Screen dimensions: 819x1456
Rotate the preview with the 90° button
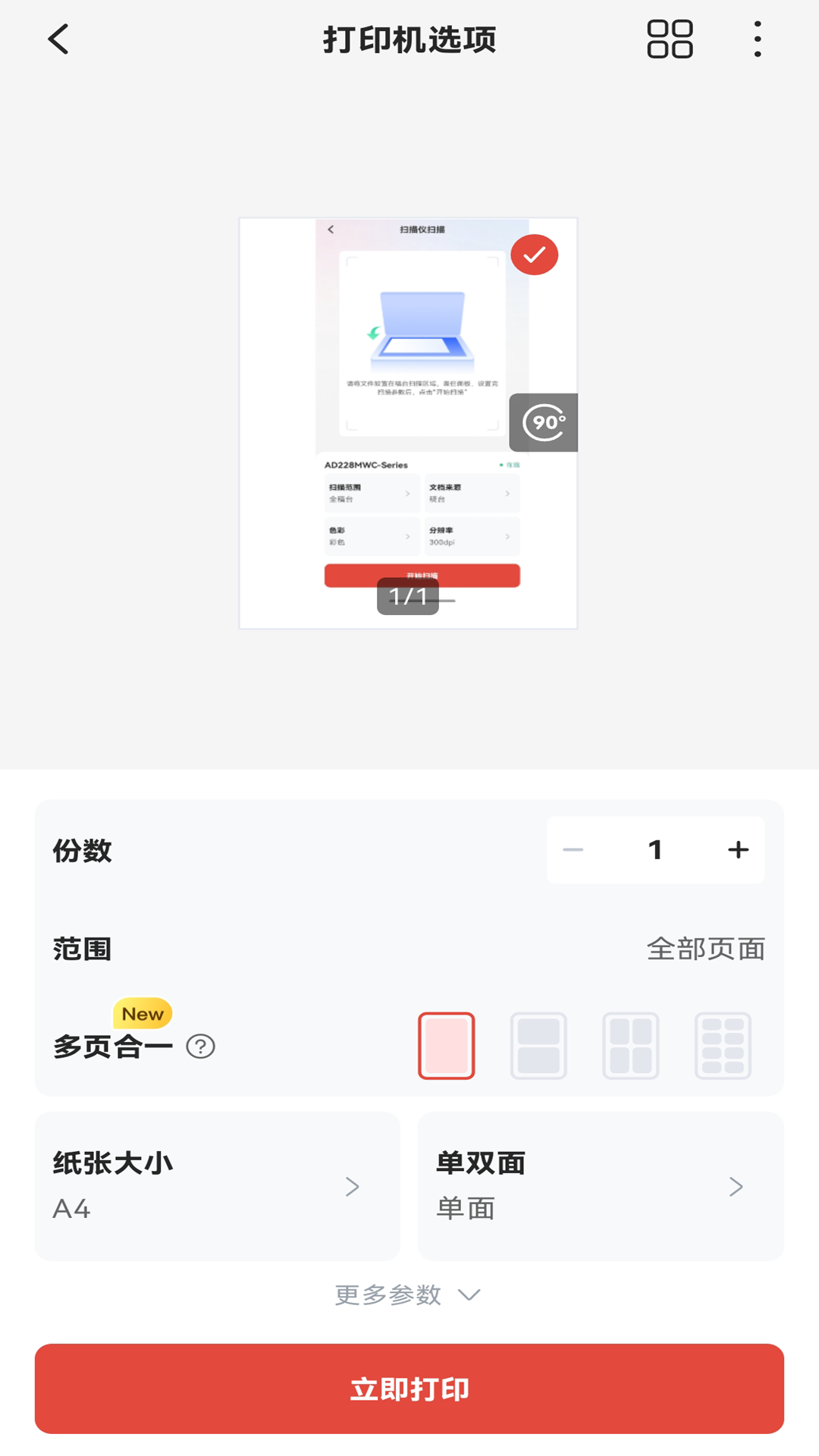[x=544, y=422]
